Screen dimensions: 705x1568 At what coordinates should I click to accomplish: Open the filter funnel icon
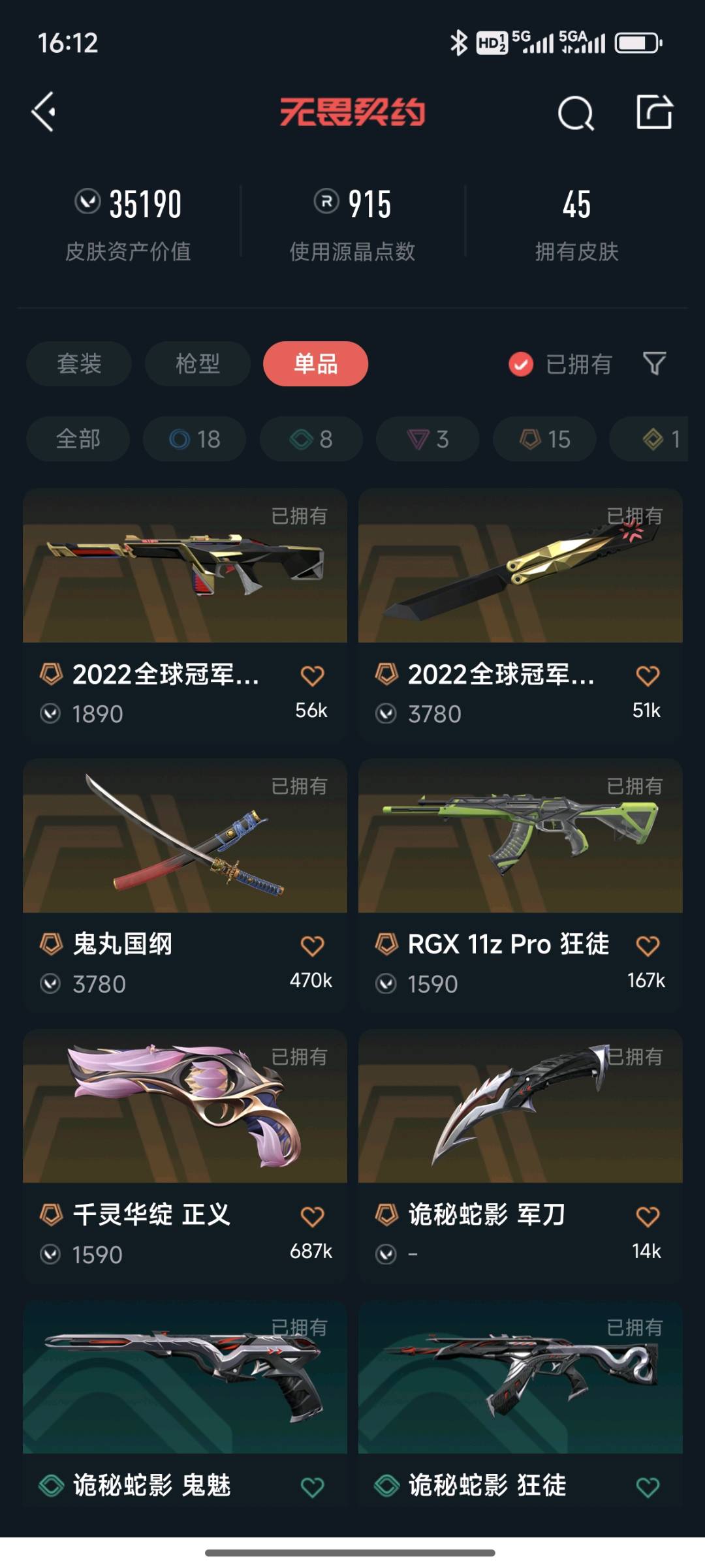point(654,363)
